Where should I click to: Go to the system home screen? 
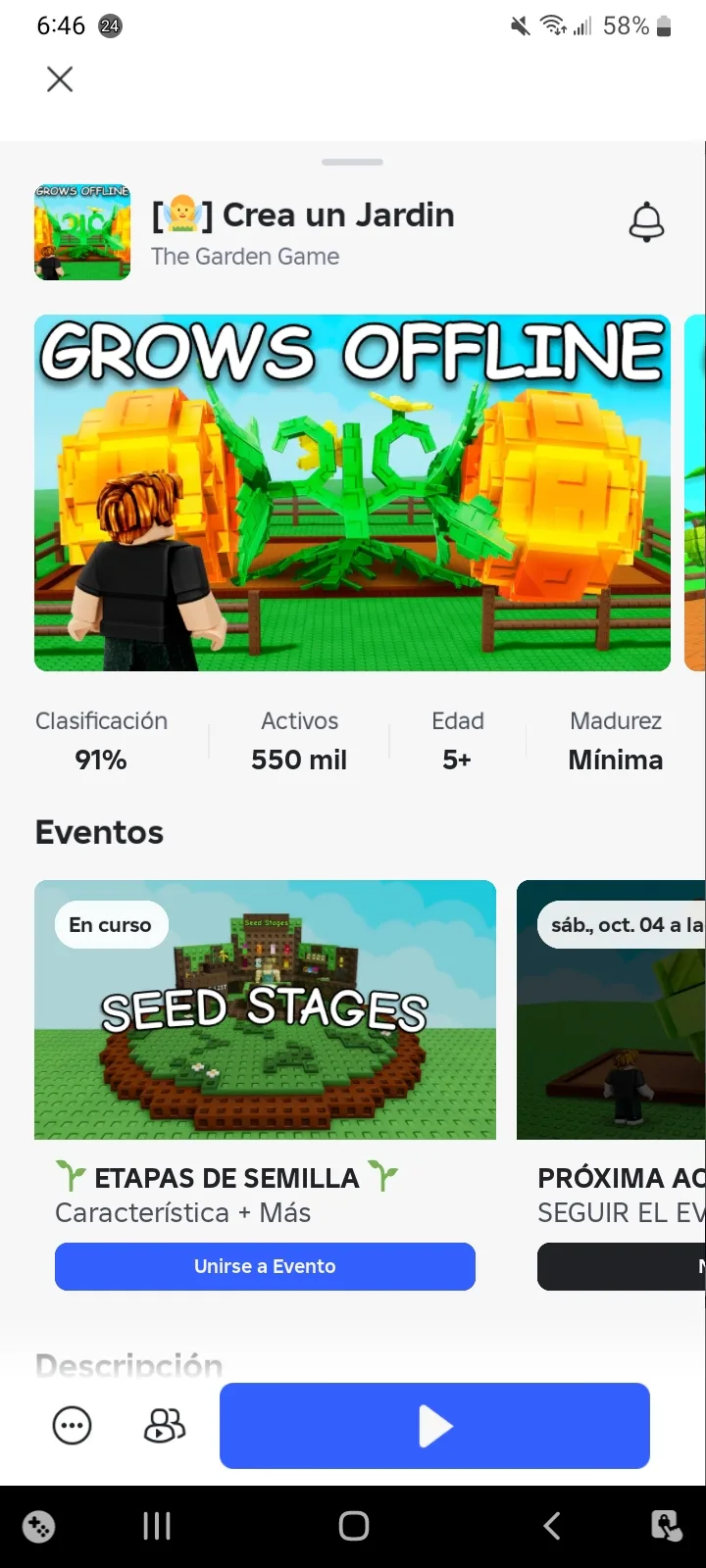353,1526
